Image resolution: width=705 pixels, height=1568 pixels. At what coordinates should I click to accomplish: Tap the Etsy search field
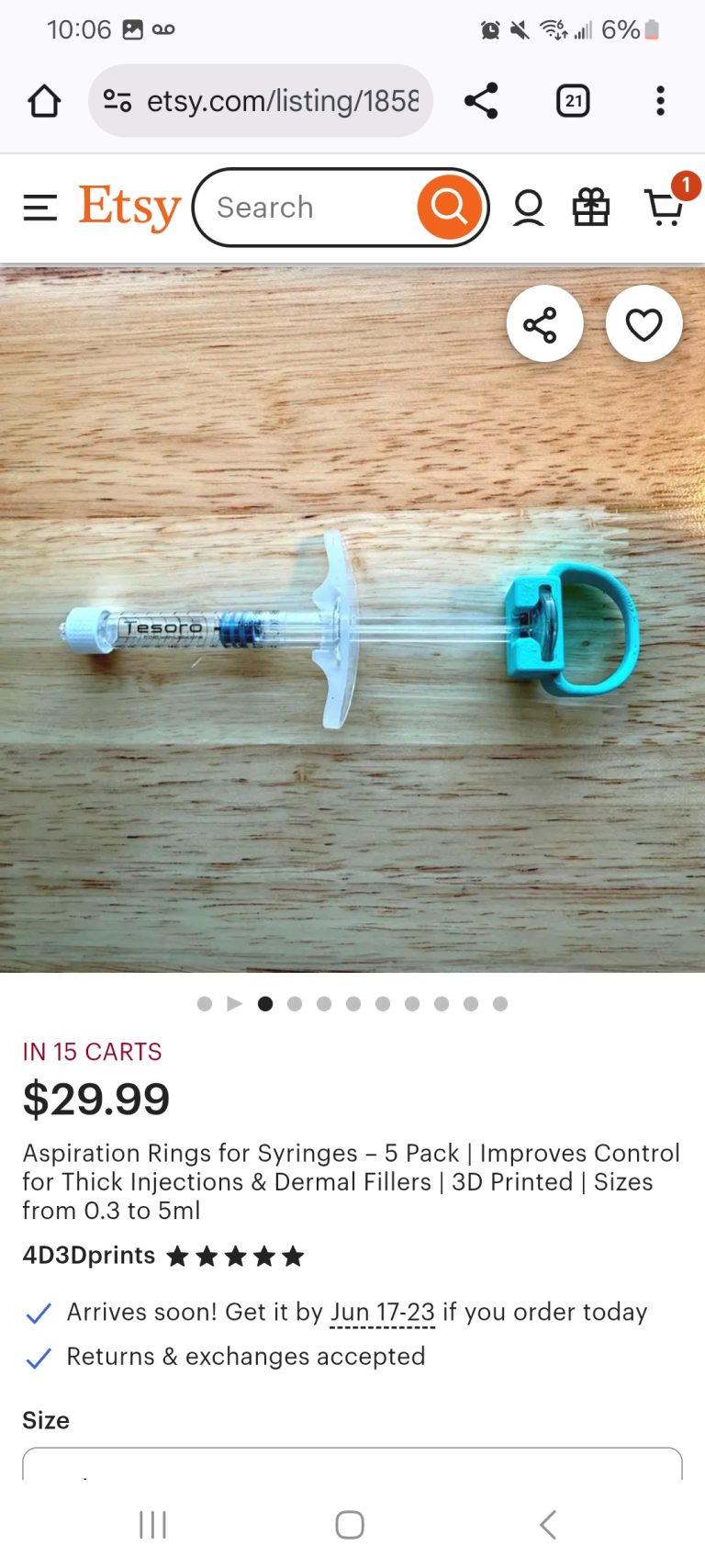[303, 208]
